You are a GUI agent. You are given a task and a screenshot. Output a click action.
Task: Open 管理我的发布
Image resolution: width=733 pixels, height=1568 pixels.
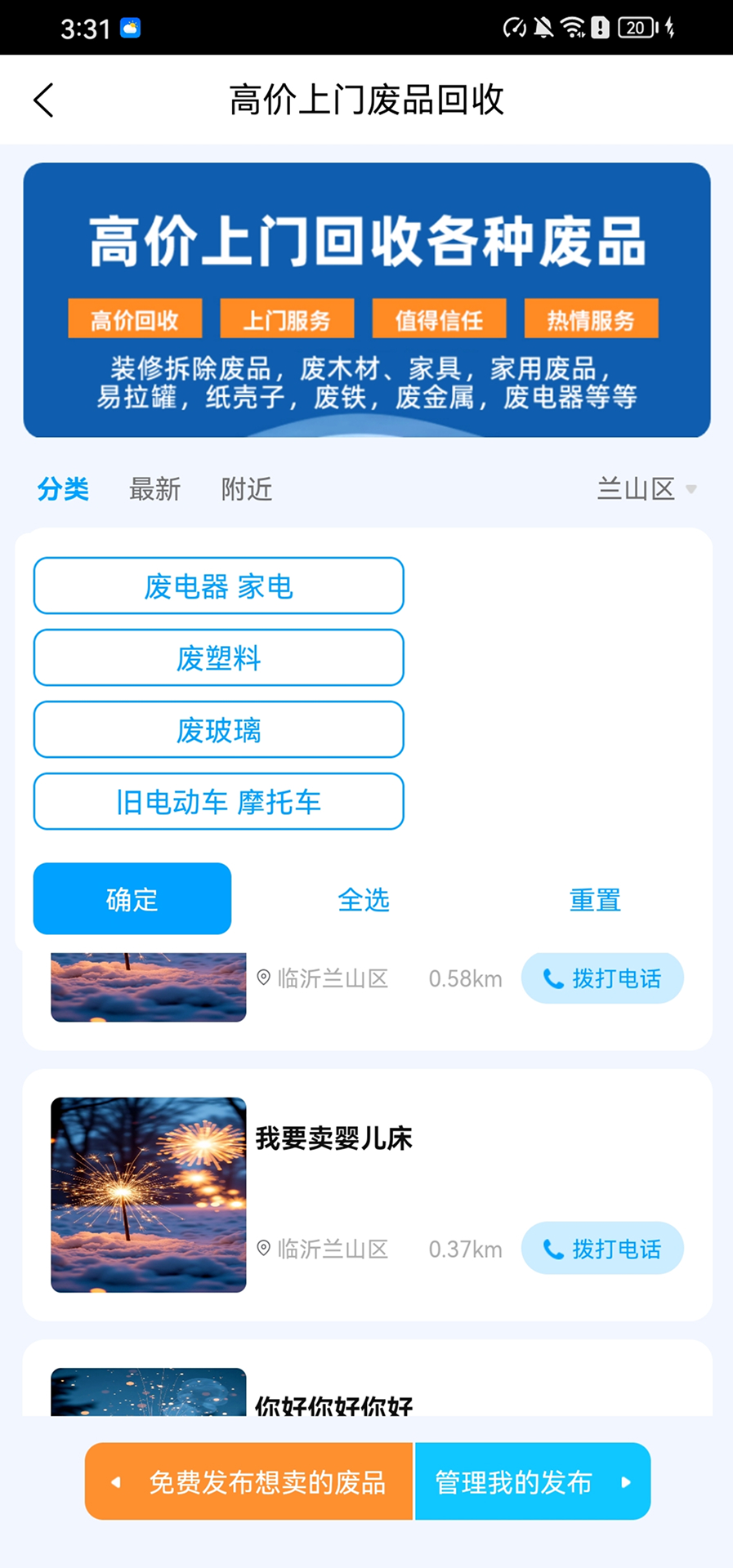tap(532, 1481)
